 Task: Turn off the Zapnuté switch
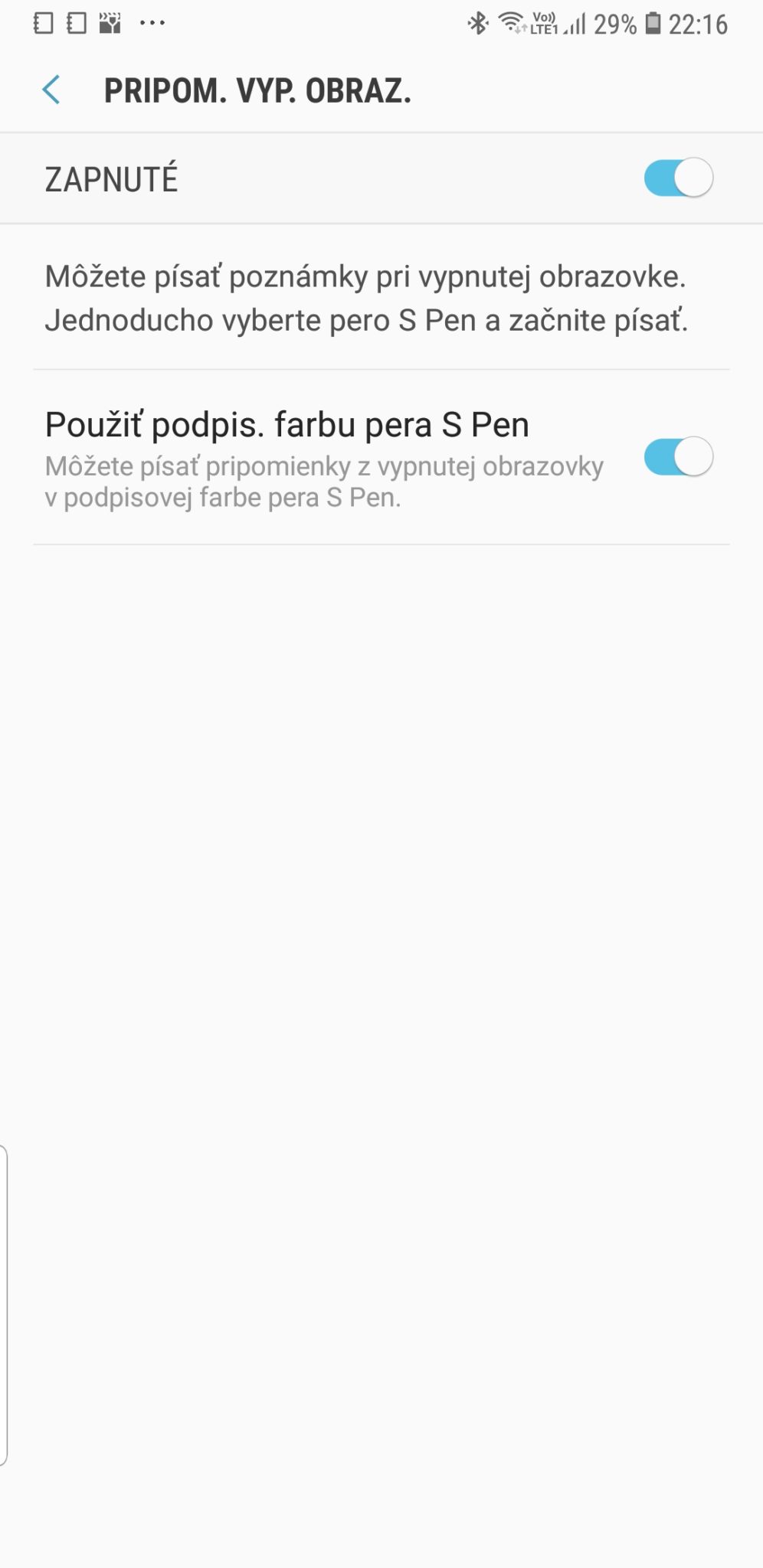click(678, 178)
